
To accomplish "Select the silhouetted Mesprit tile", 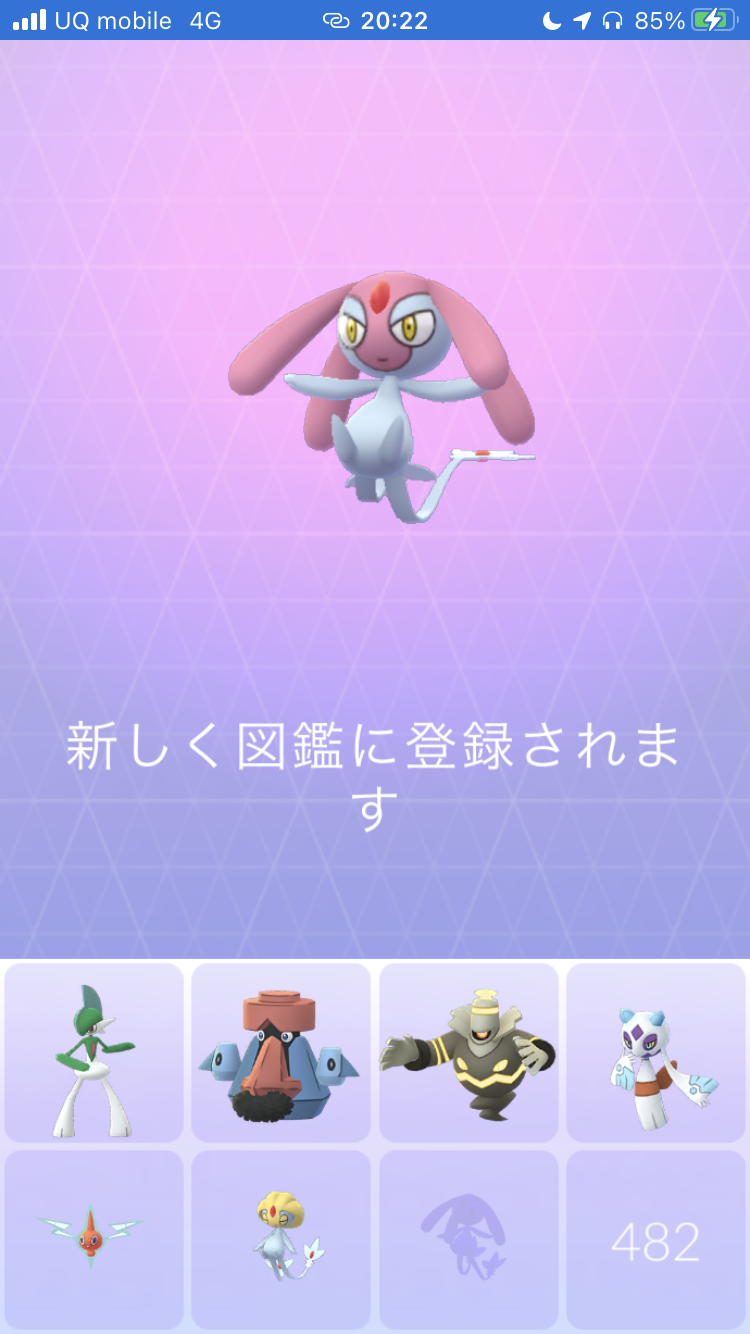I will pos(468,1238).
